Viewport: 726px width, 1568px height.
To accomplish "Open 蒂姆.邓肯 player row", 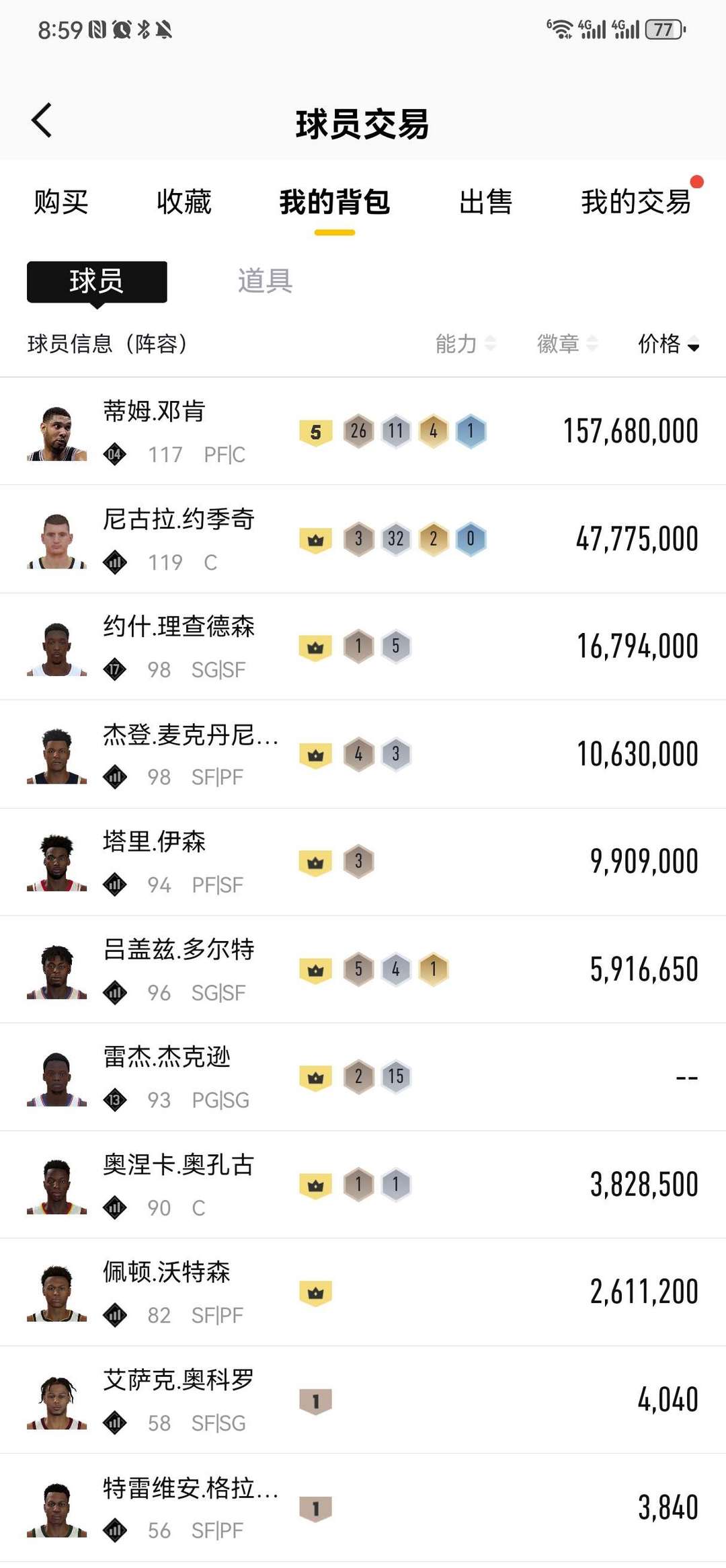I will click(363, 431).
